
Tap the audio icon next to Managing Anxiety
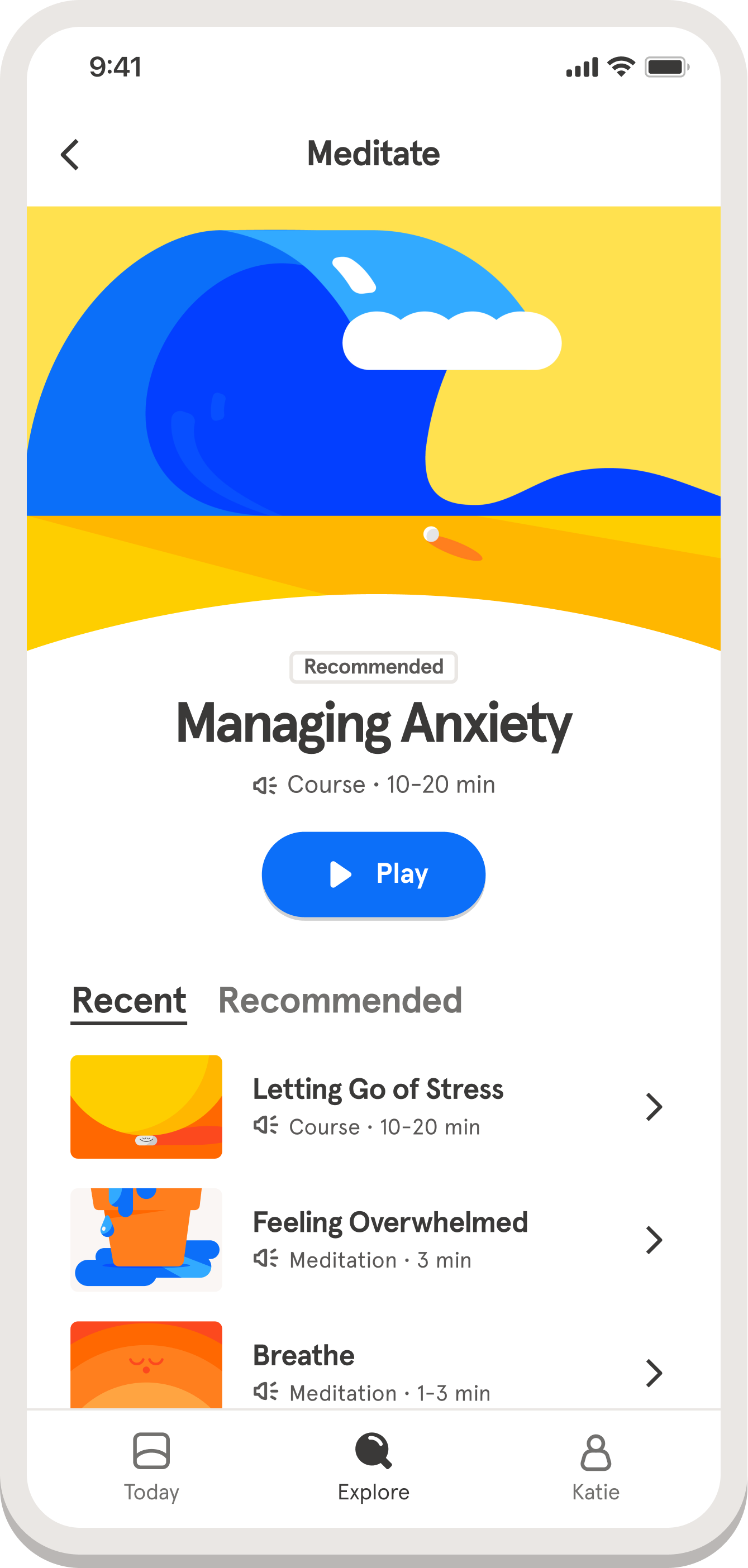(265, 784)
